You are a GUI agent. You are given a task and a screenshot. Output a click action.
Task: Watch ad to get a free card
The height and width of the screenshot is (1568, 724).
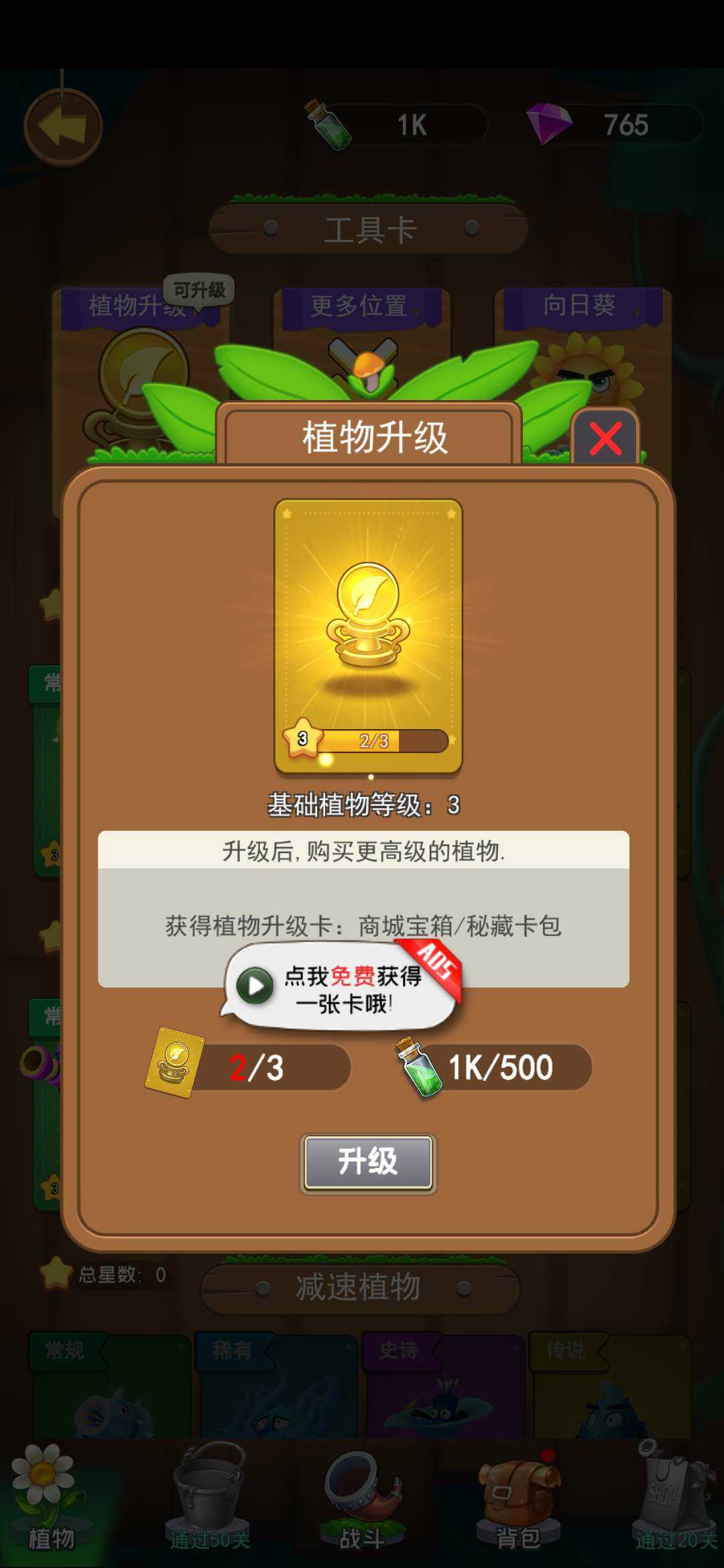point(342,988)
